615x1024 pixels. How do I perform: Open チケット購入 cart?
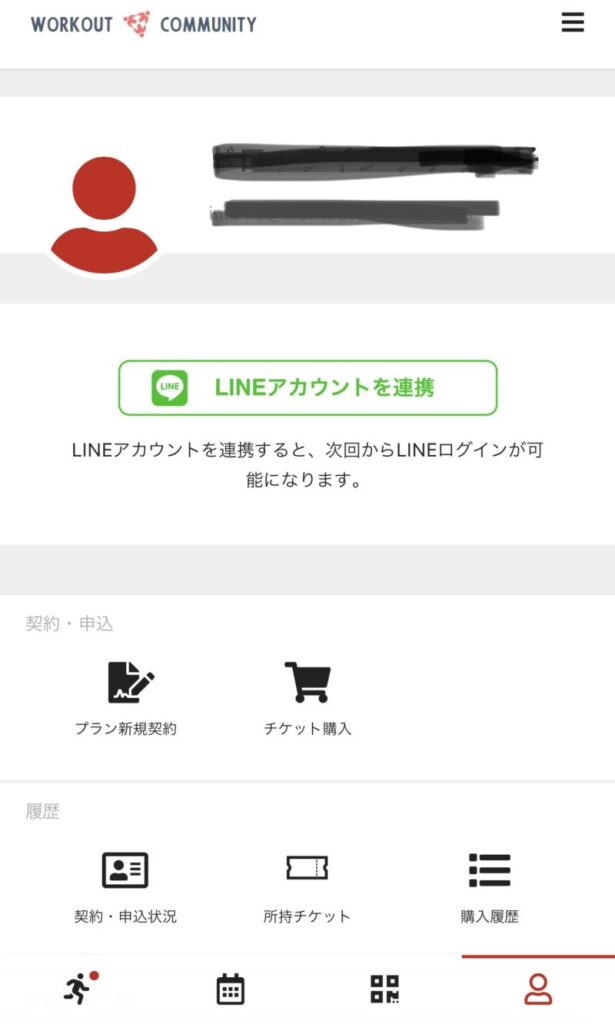click(308, 699)
